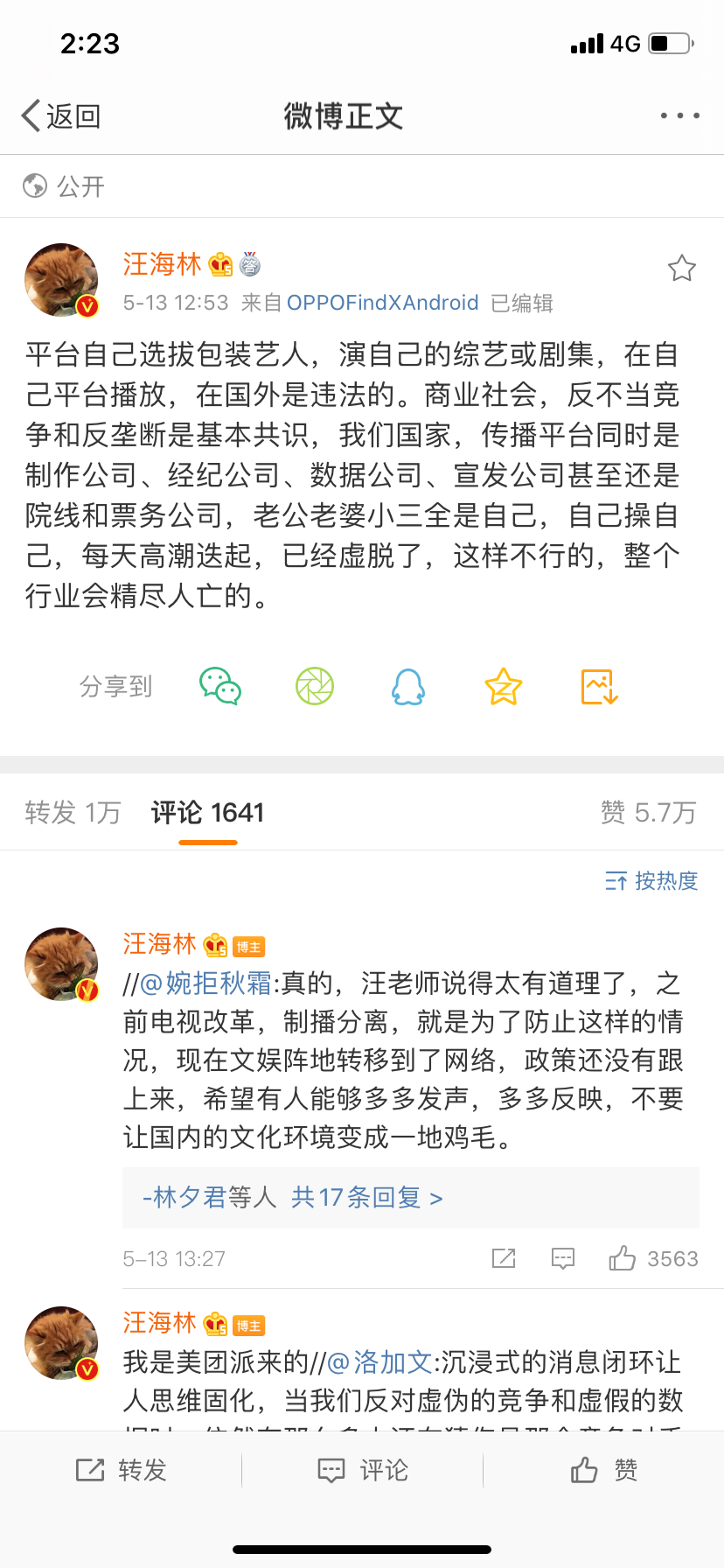Select the 评论 1641 tab

tap(207, 813)
